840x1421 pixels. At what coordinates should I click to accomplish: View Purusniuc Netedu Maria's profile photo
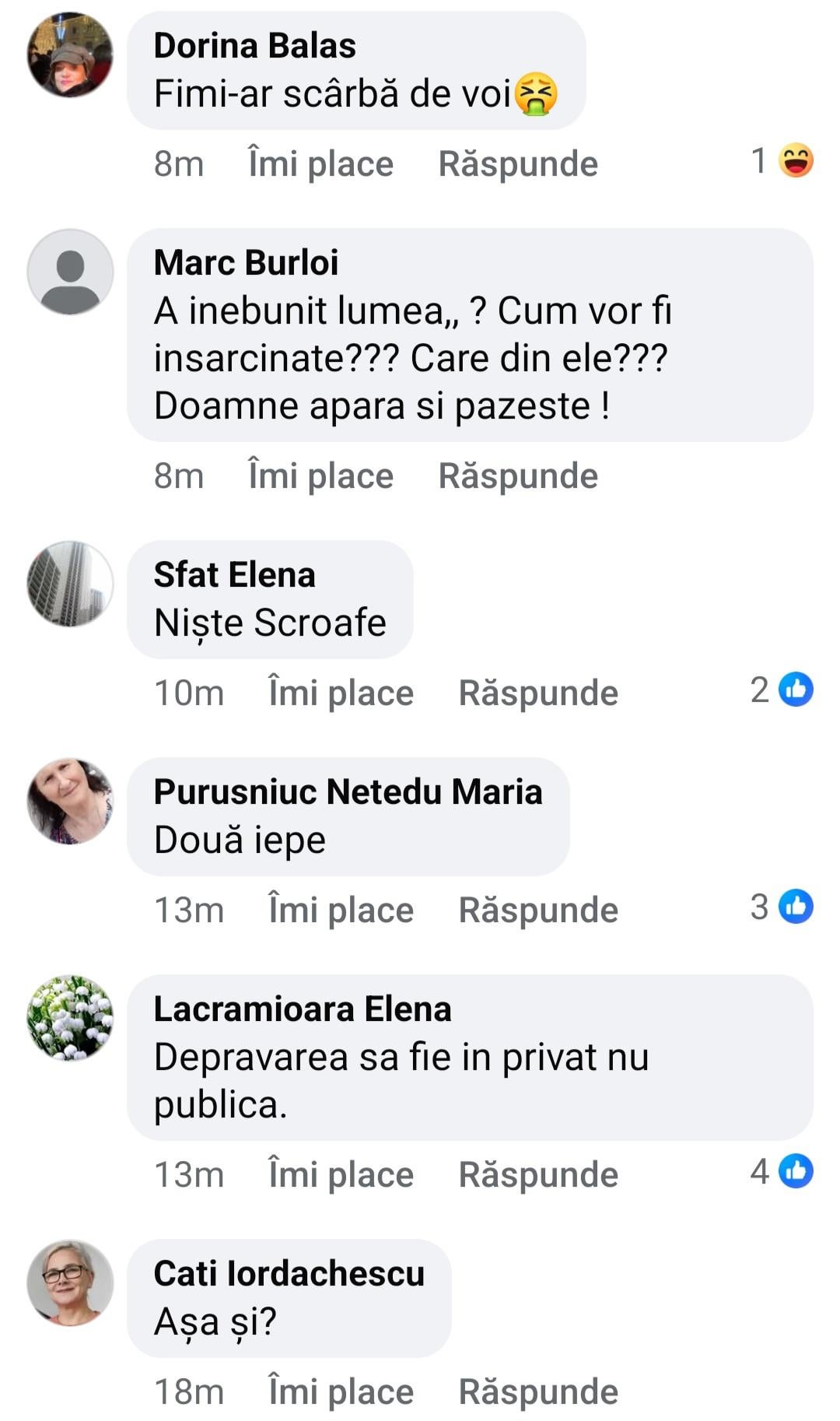(70, 801)
